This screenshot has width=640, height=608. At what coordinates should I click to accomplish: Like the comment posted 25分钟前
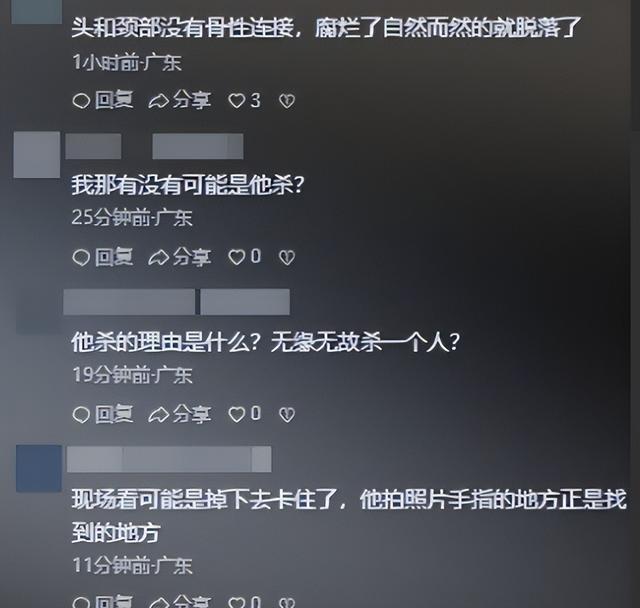tap(244, 257)
